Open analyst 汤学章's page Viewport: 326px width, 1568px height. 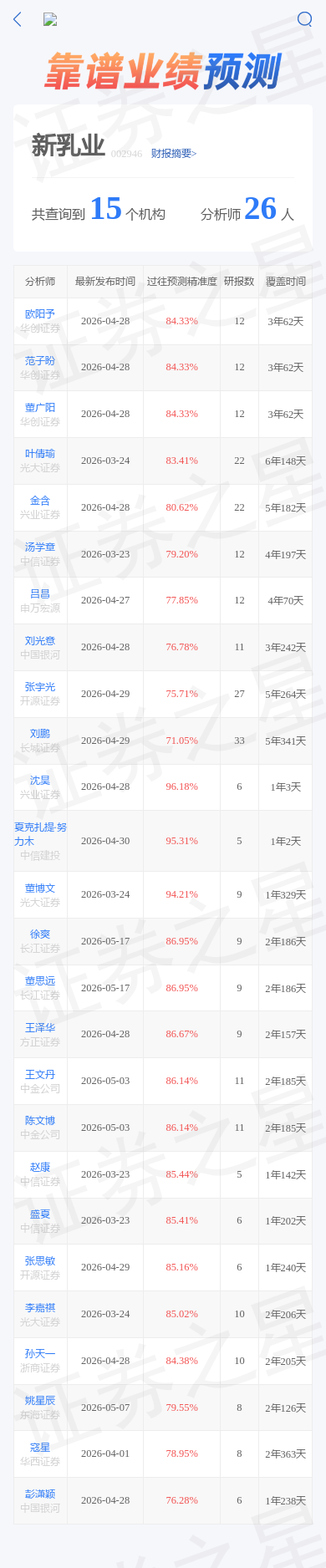click(x=40, y=547)
